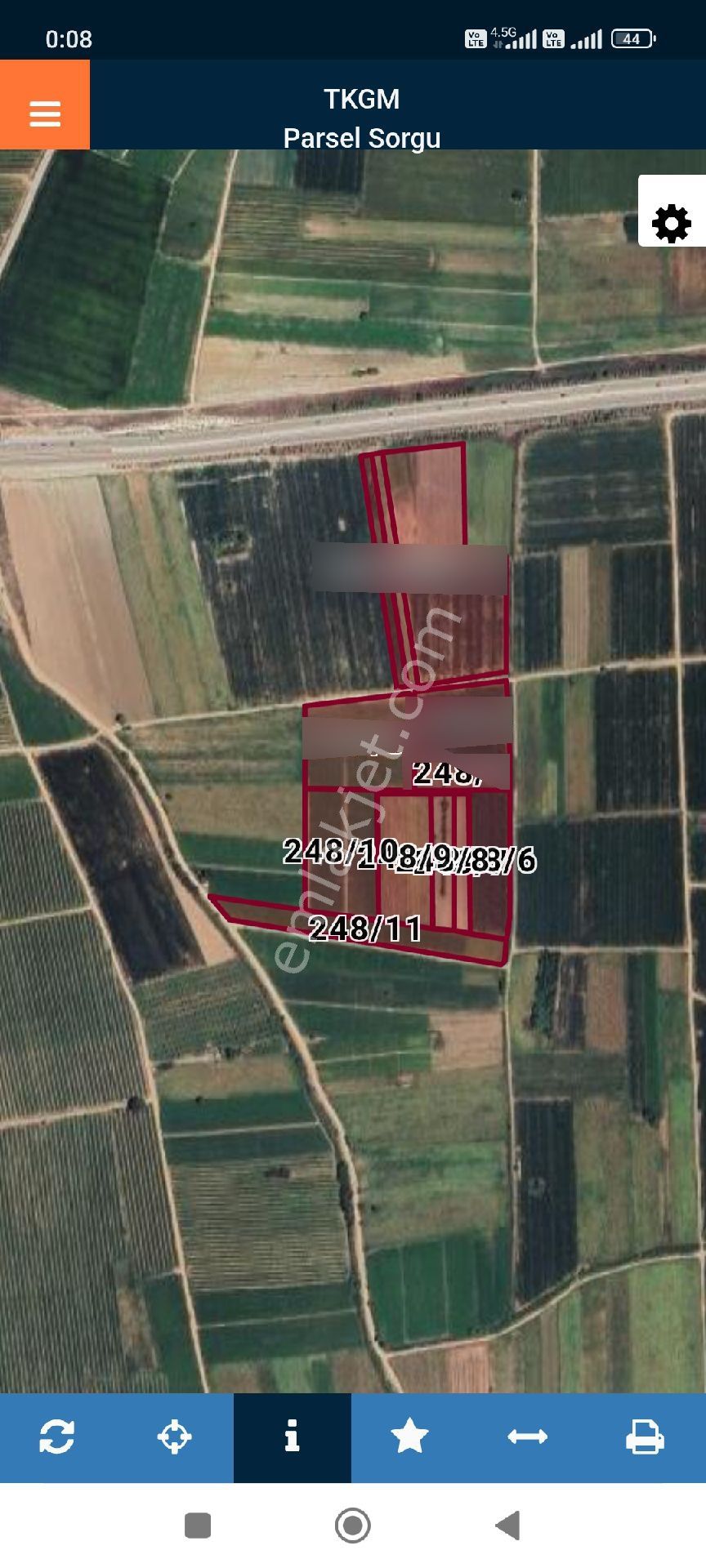Open favorites star
Viewport: 706px width, 1568px height.
coord(409,1437)
